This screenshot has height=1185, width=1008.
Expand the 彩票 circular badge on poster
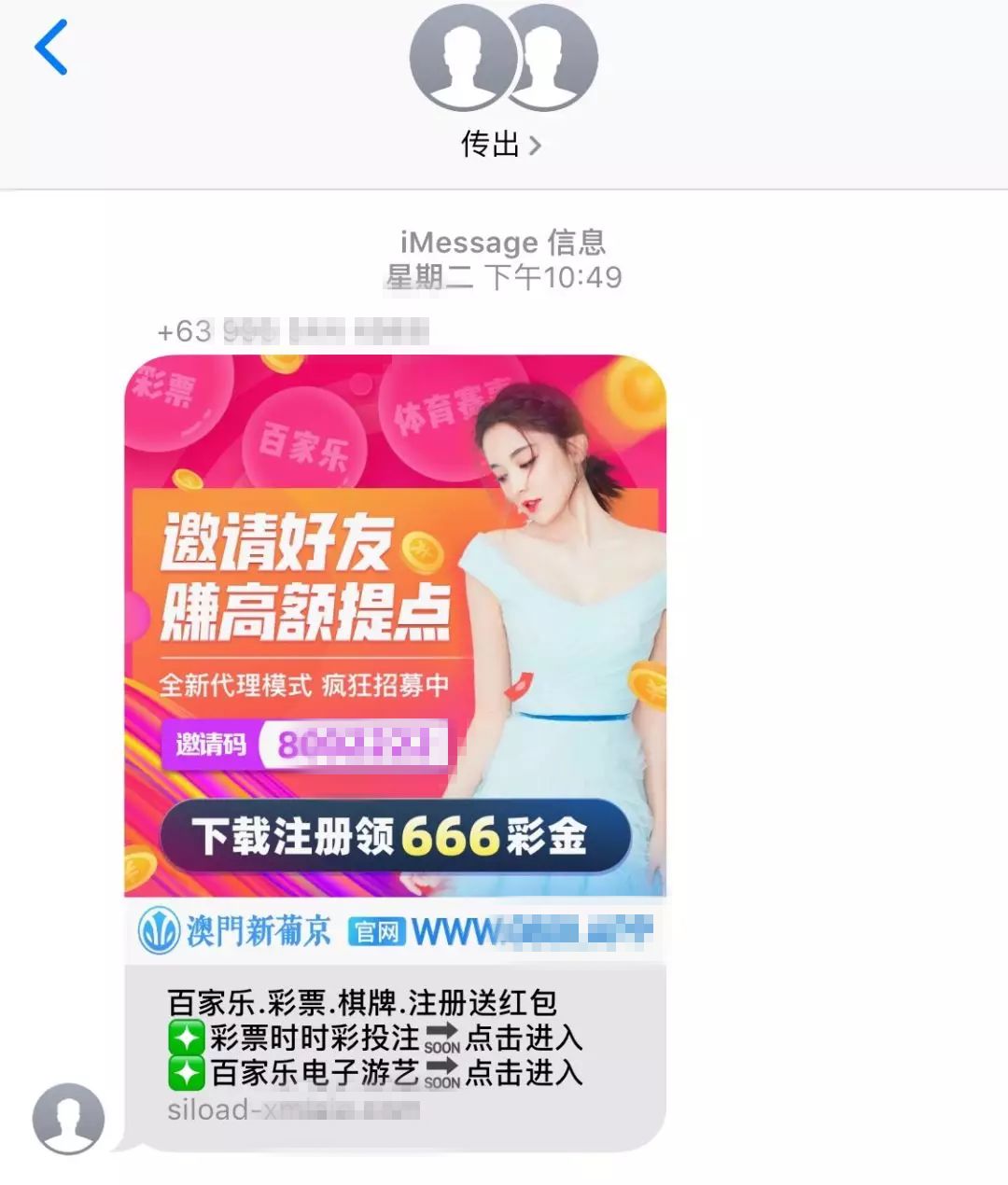tap(170, 396)
